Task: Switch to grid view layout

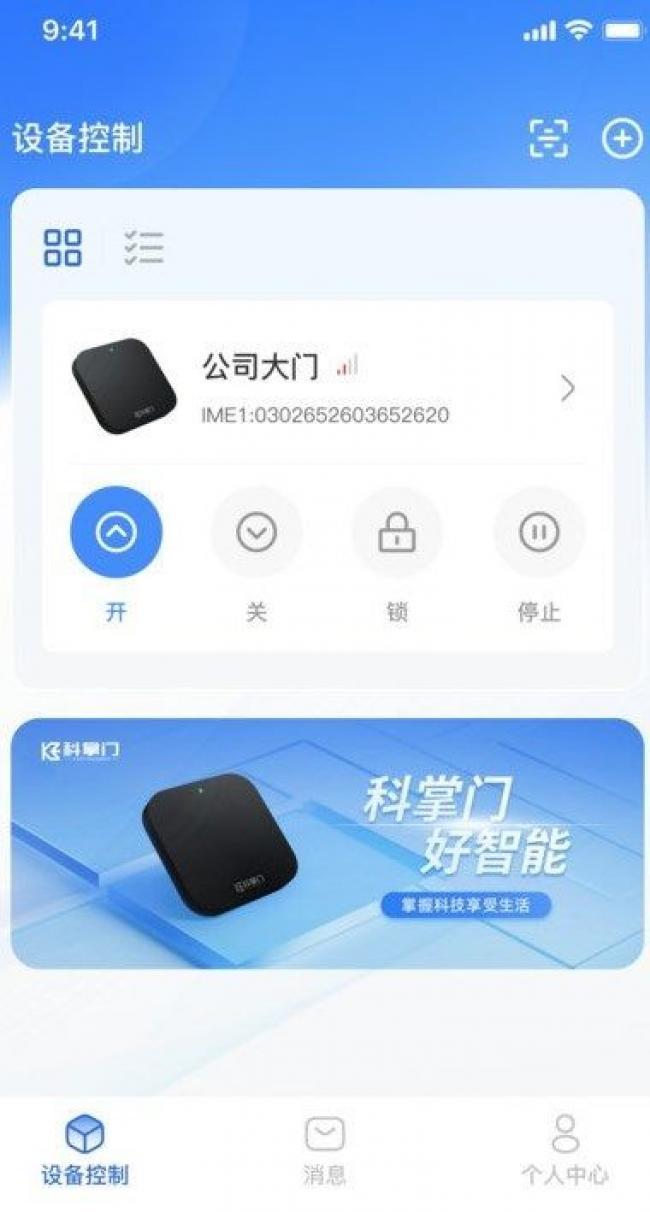Action: coord(62,247)
